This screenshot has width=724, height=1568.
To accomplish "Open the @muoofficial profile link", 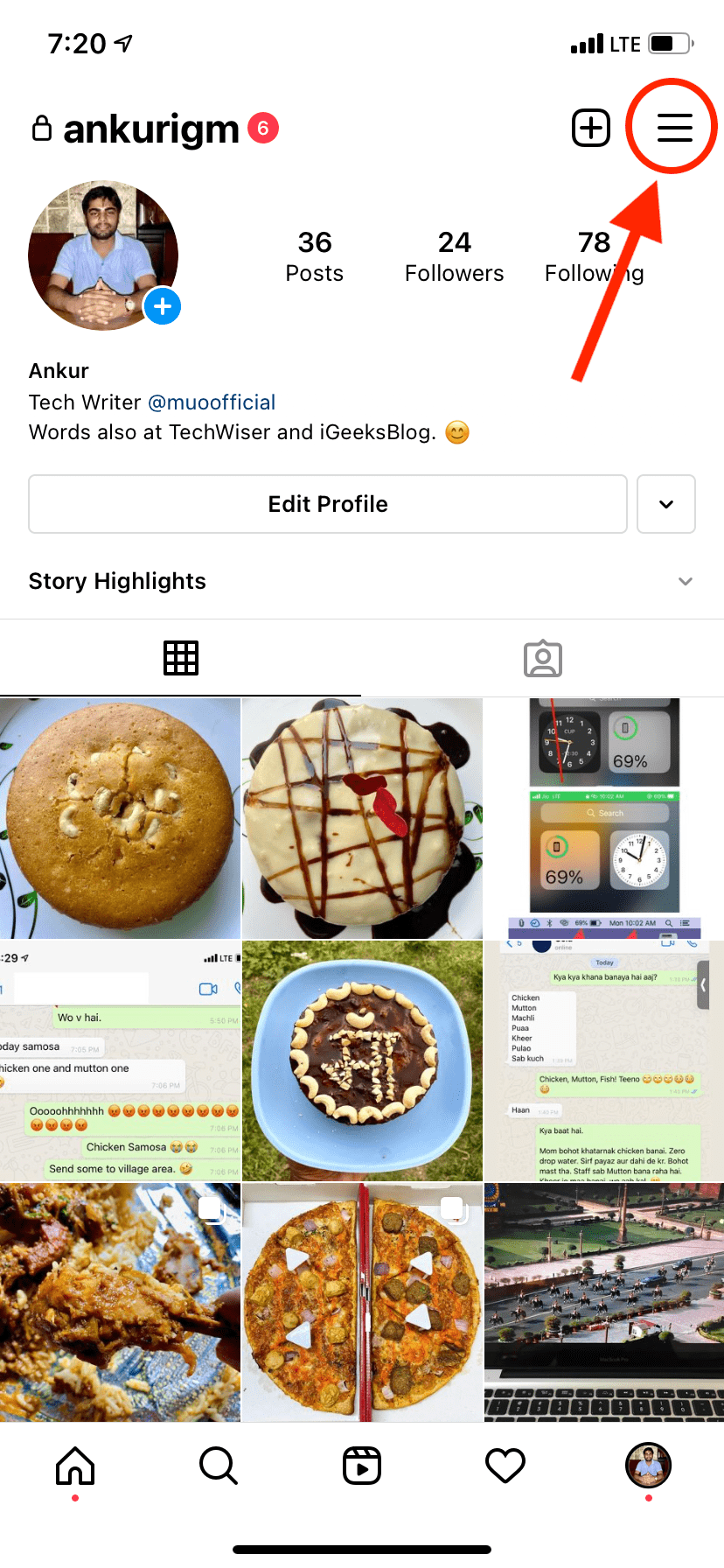I will point(212,402).
